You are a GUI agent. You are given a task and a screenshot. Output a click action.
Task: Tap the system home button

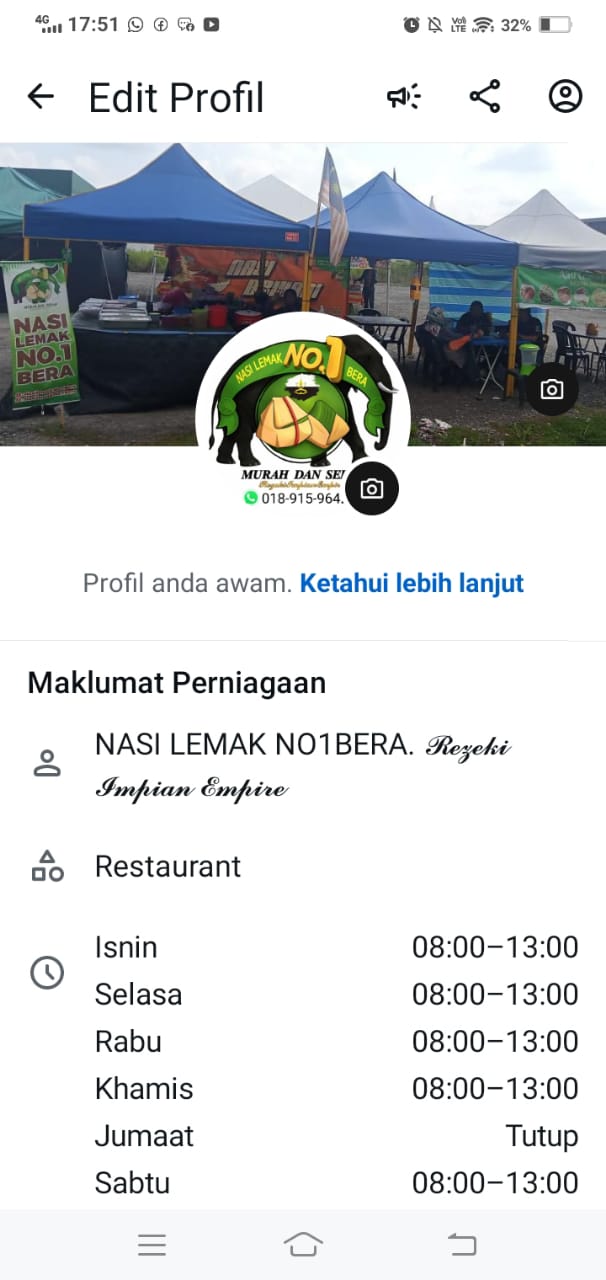(303, 1244)
